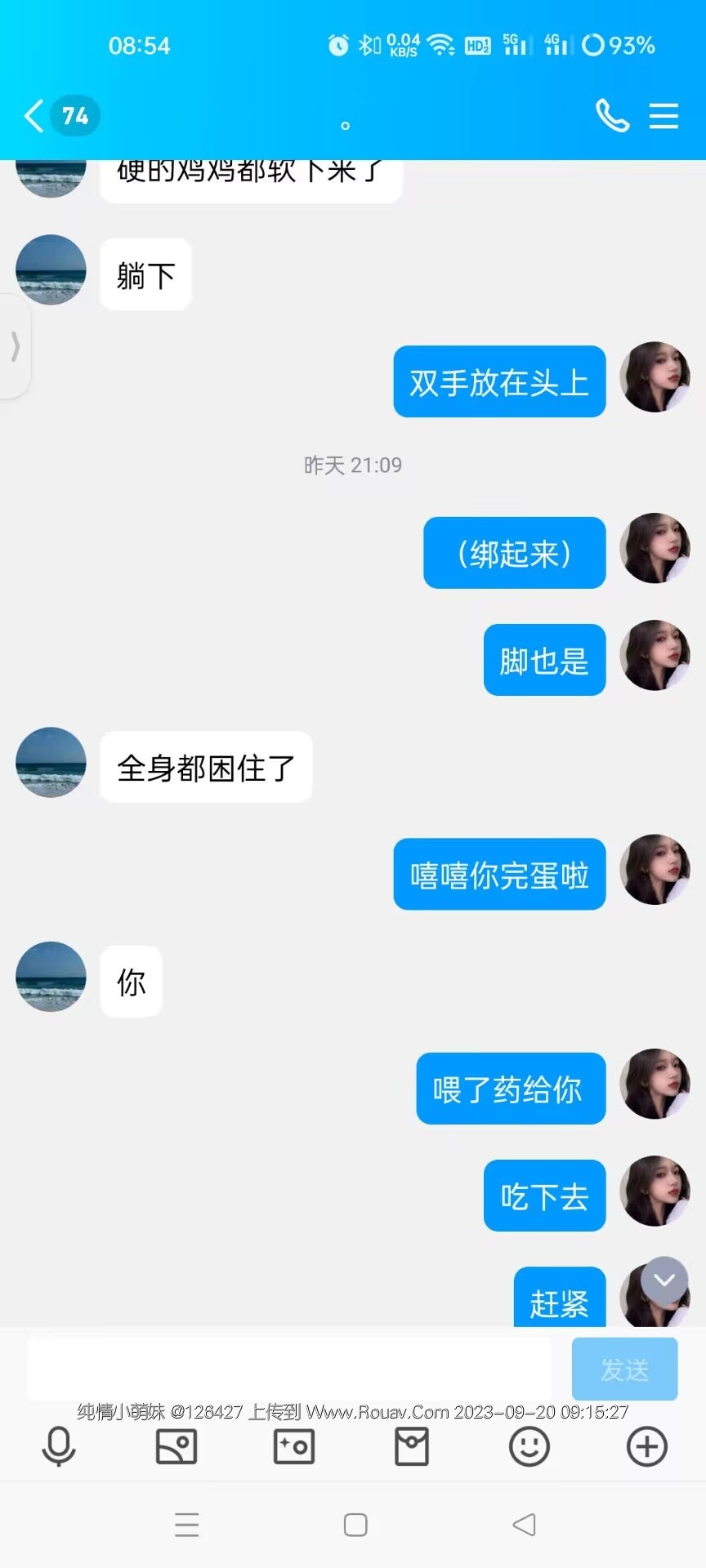Screen dimensions: 706x1568
Task: Open the camera capture option
Action: pyautogui.click(x=294, y=1447)
